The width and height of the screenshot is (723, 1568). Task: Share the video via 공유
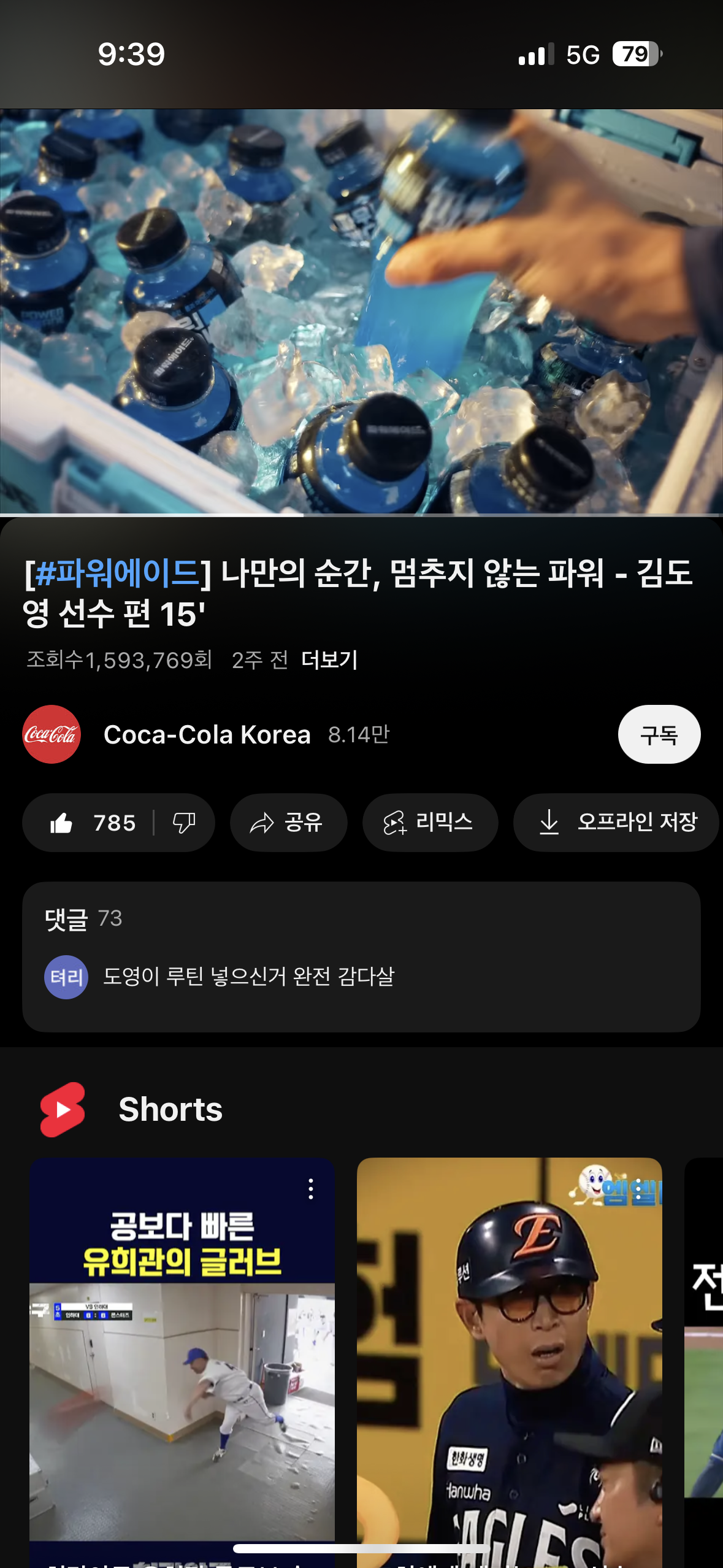coord(288,823)
